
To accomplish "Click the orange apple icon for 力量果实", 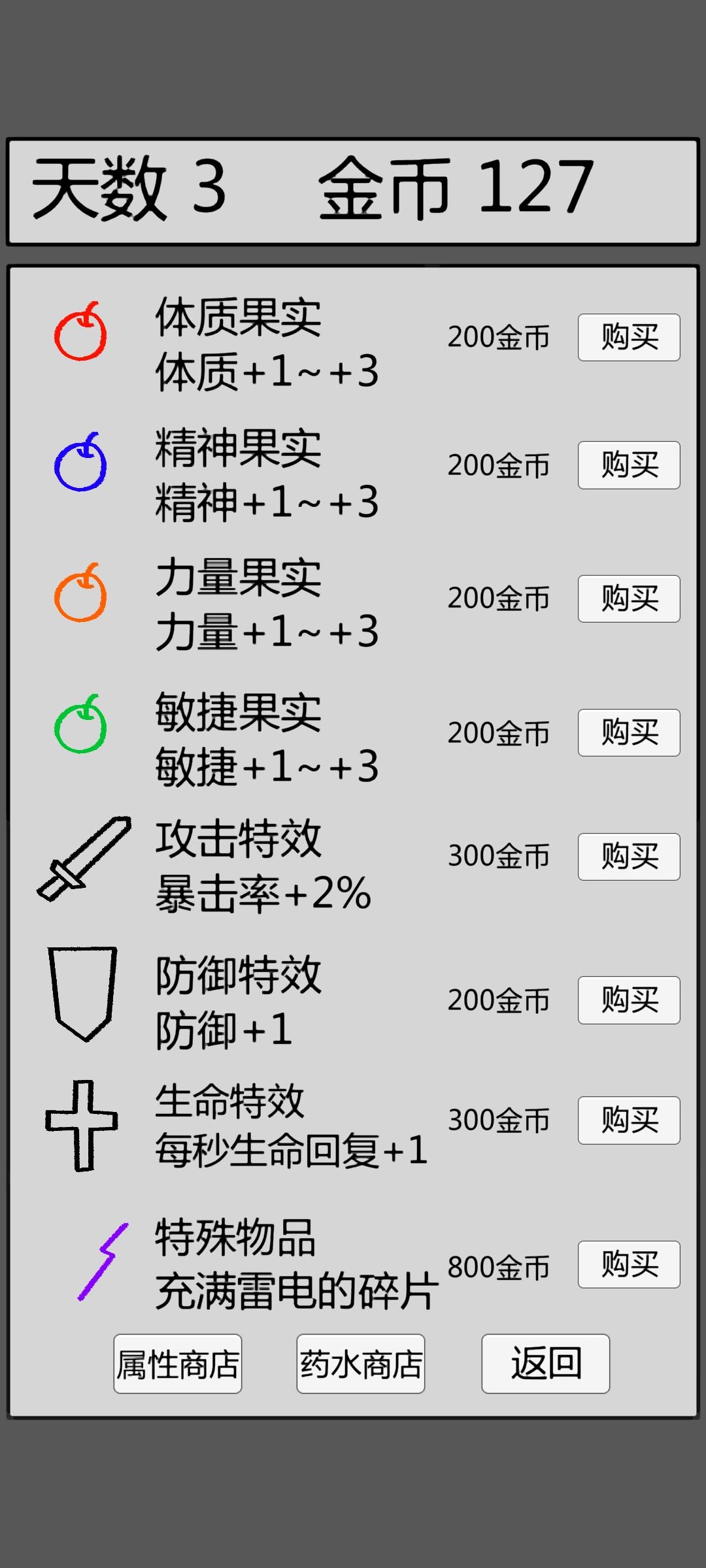I will click(x=81, y=598).
